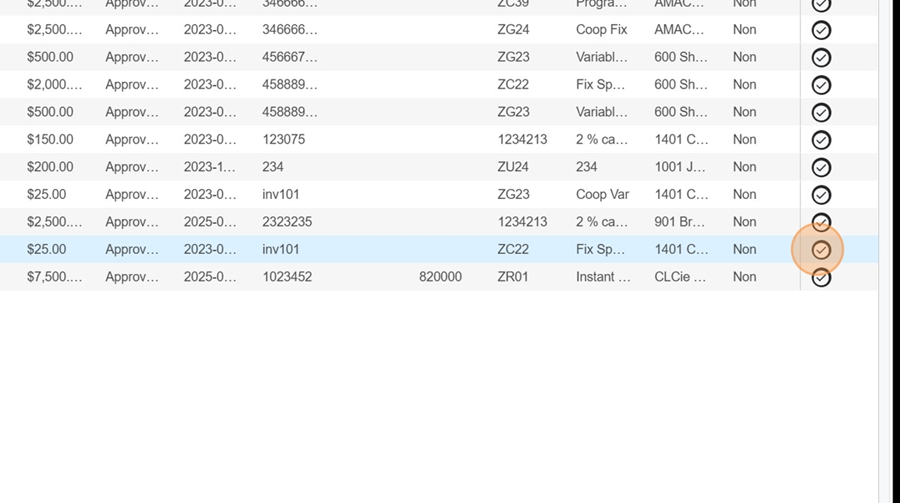Tap the checkmark for $500 invoice 458889 ZG23 row

tap(821, 112)
